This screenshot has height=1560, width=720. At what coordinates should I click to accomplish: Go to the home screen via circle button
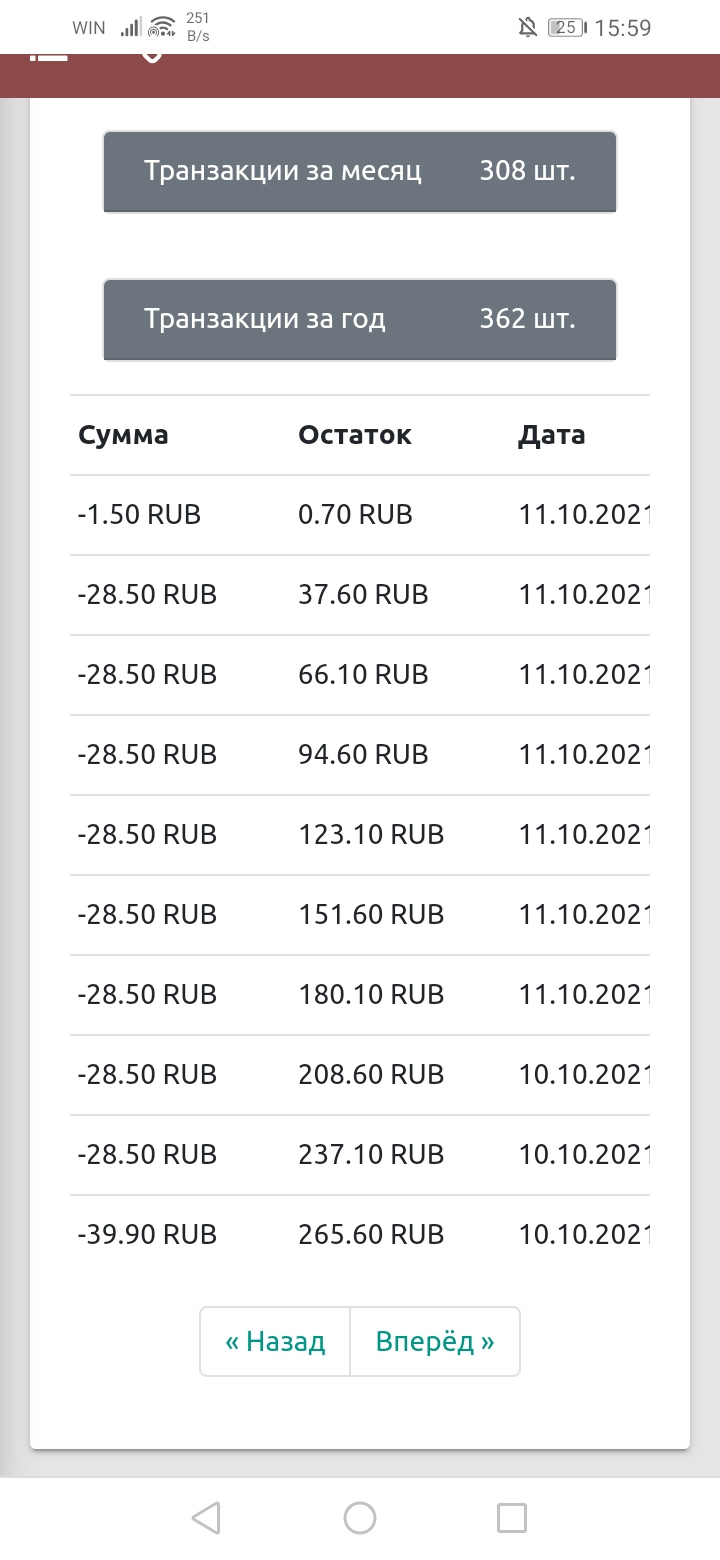click(360, 1518)
